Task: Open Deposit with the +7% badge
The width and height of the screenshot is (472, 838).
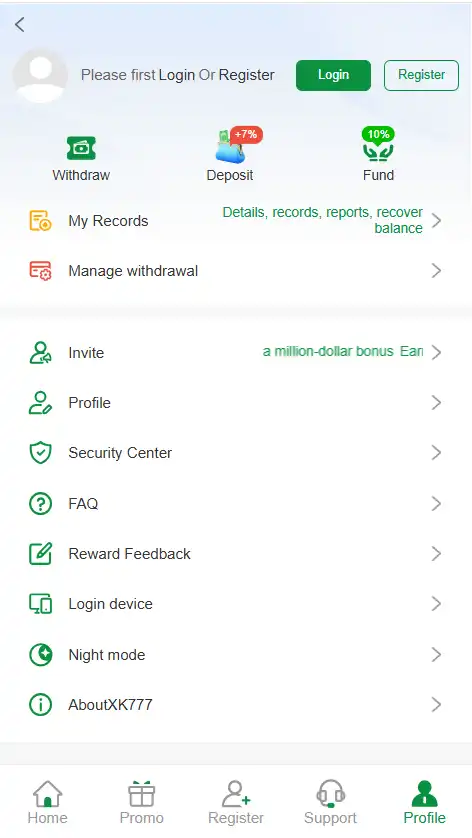Action: 232,156
